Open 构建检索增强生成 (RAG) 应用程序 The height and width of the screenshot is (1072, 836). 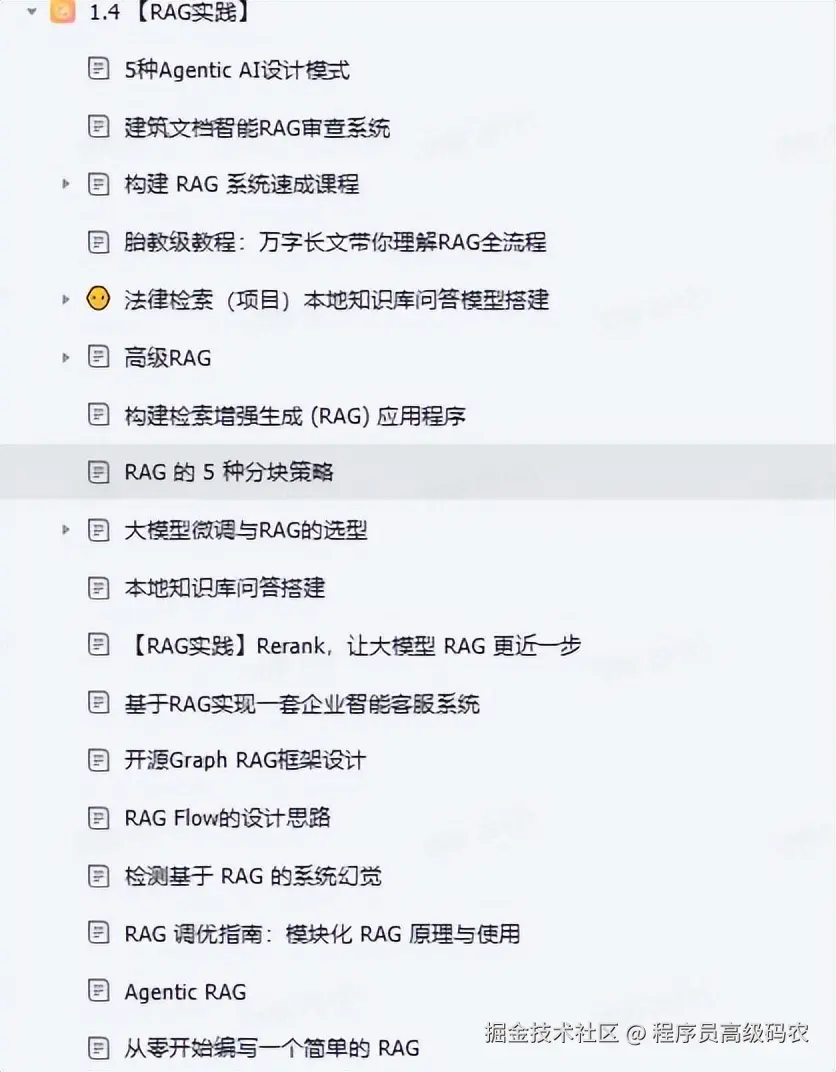pyautogui.click(x=294, y=415)
